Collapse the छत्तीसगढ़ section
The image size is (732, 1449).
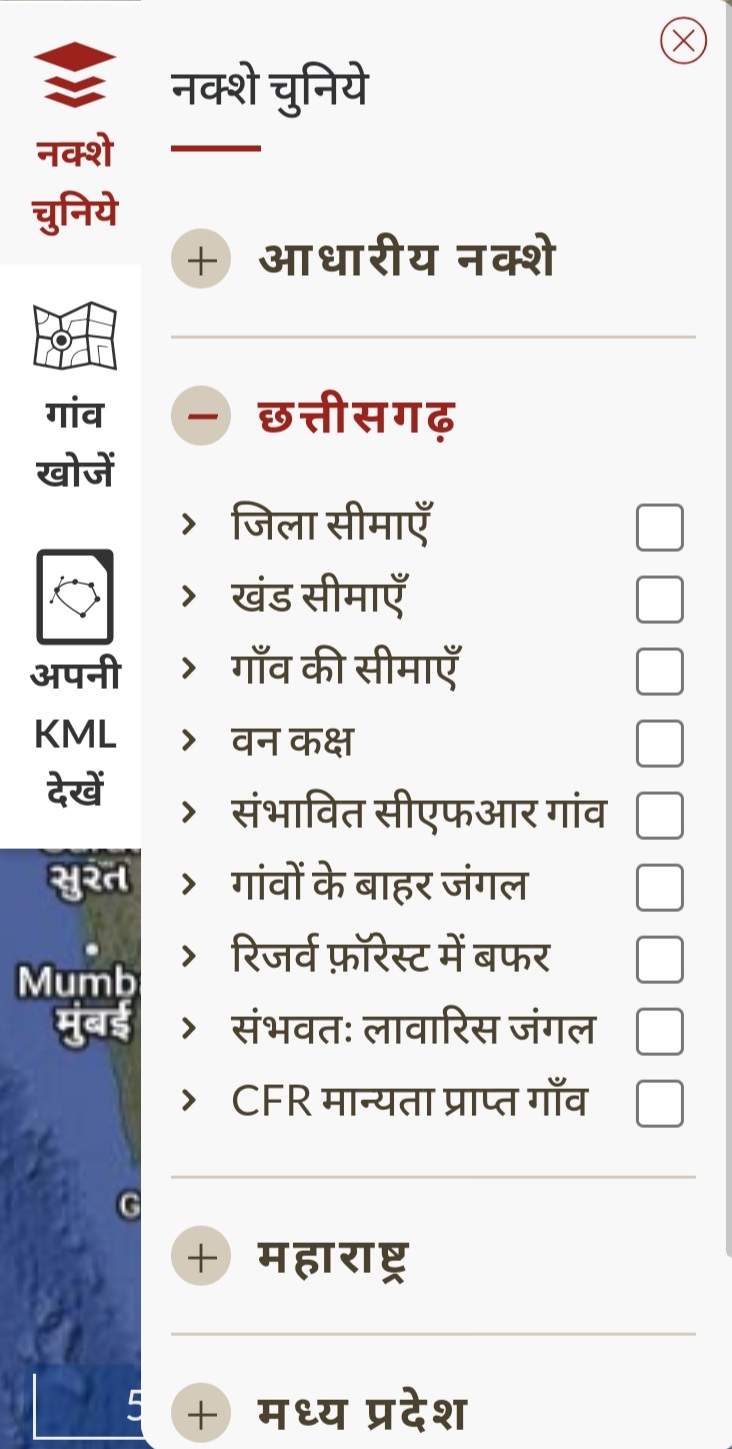(202, 416)
